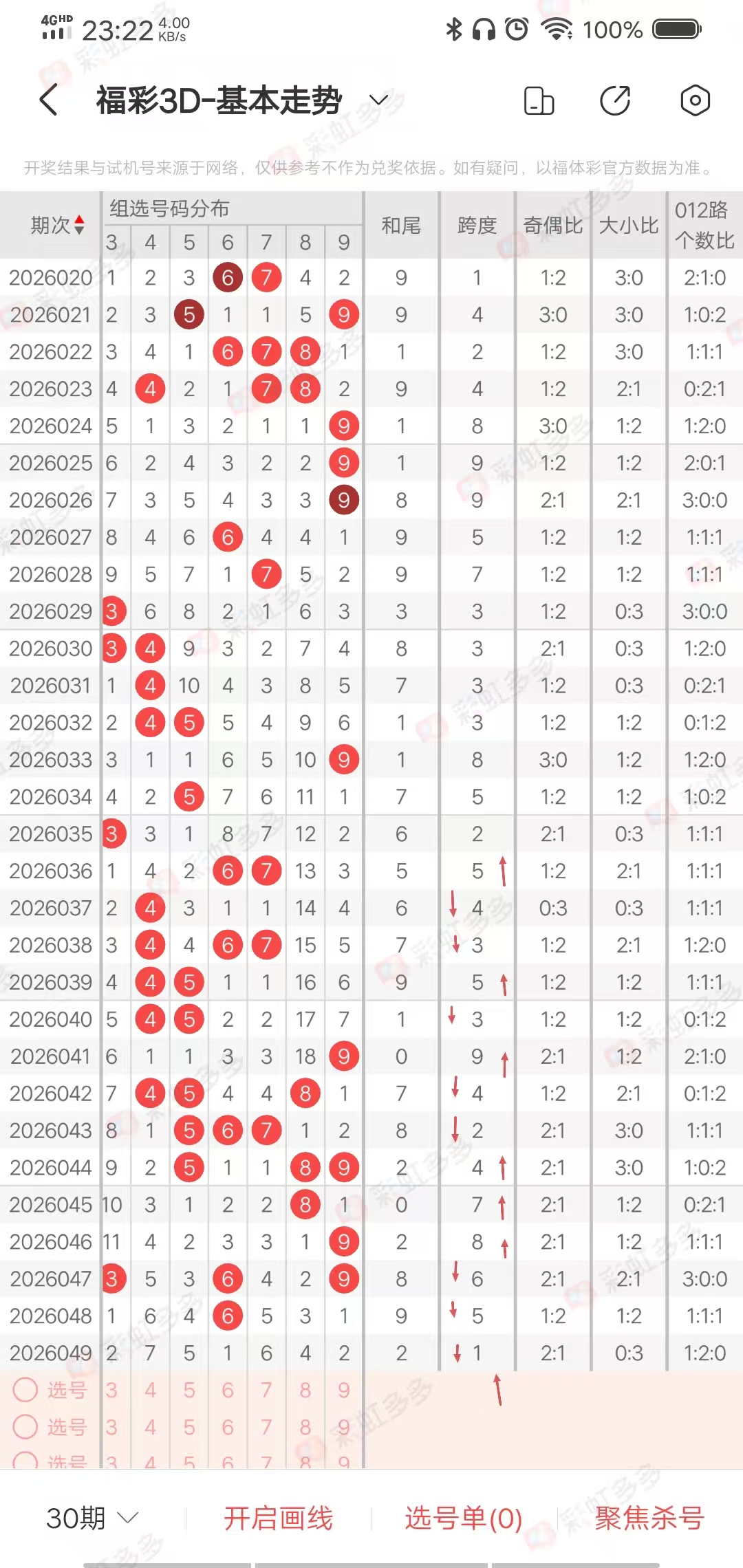Screen dimensions: 743x1568
Task: Open 聚焦杀号 feature
Action: 649,1518
